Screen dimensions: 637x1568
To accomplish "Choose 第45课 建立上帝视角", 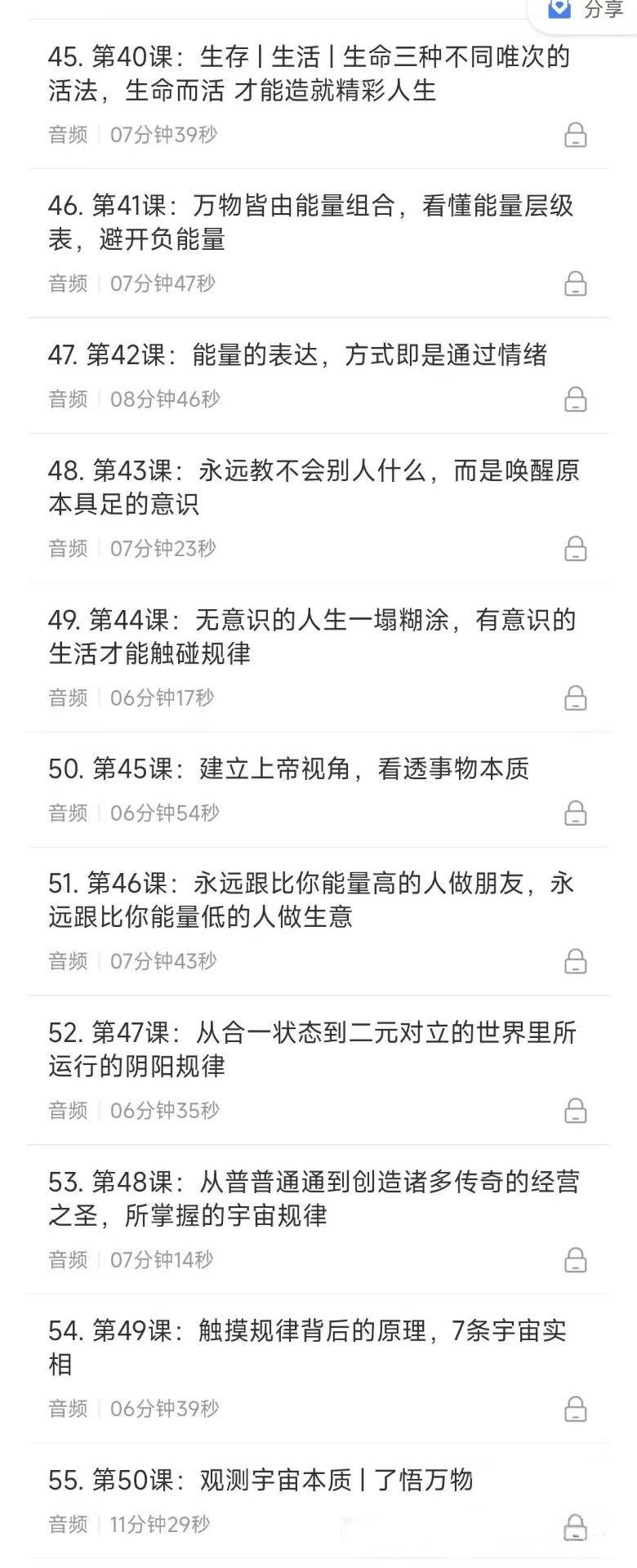I will (x=288, y=769).
